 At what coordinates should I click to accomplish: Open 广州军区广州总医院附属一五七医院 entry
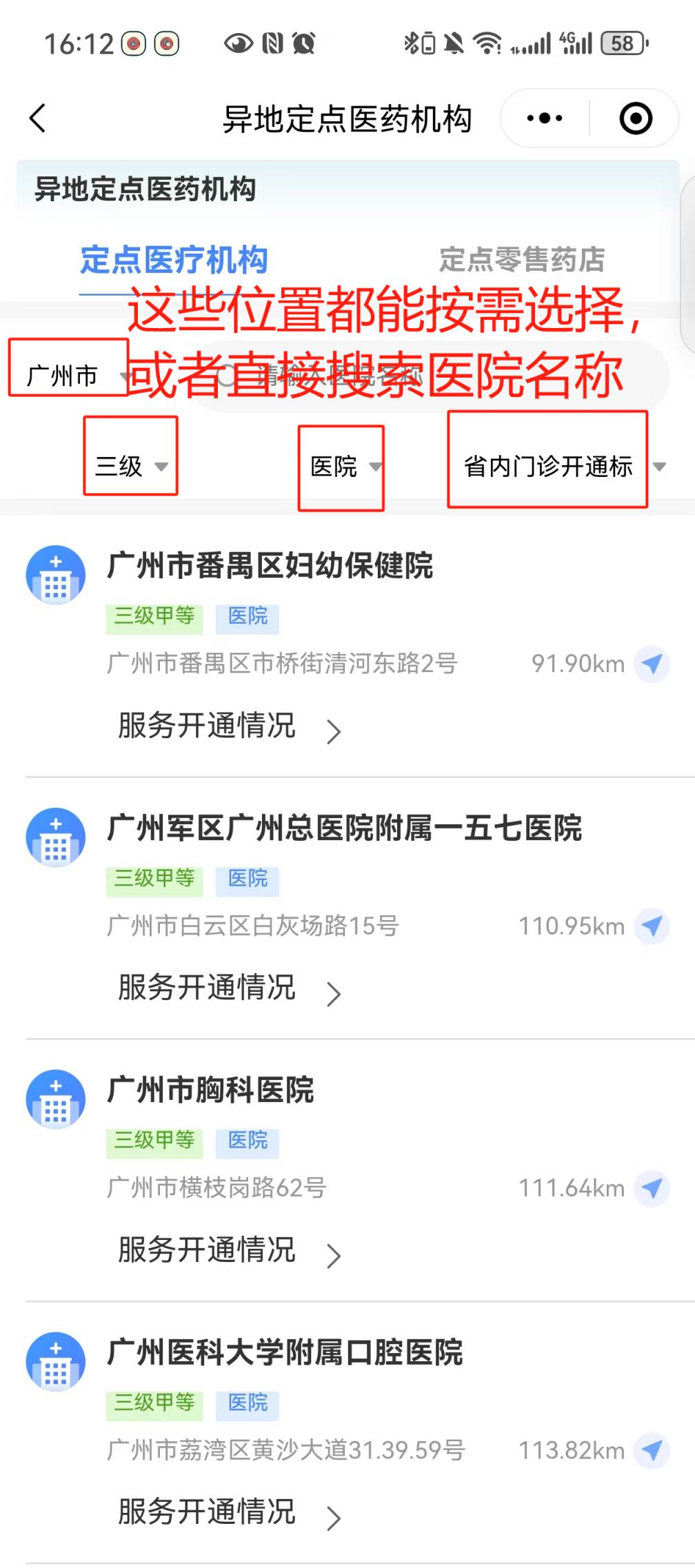point(345,828)
